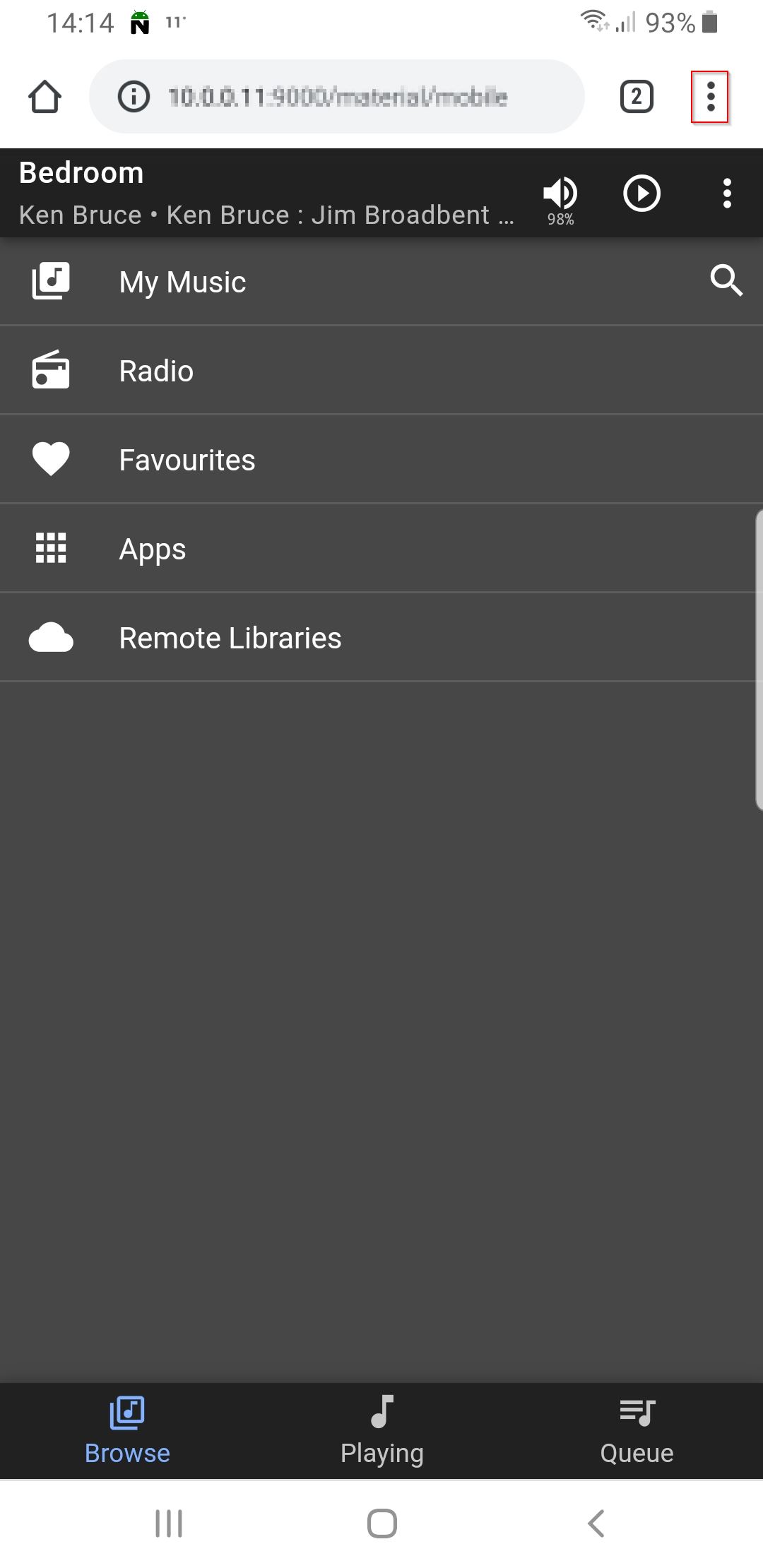763x1568 pixels.
Task: Open the browser overflow menu
Action: (710, 97)
